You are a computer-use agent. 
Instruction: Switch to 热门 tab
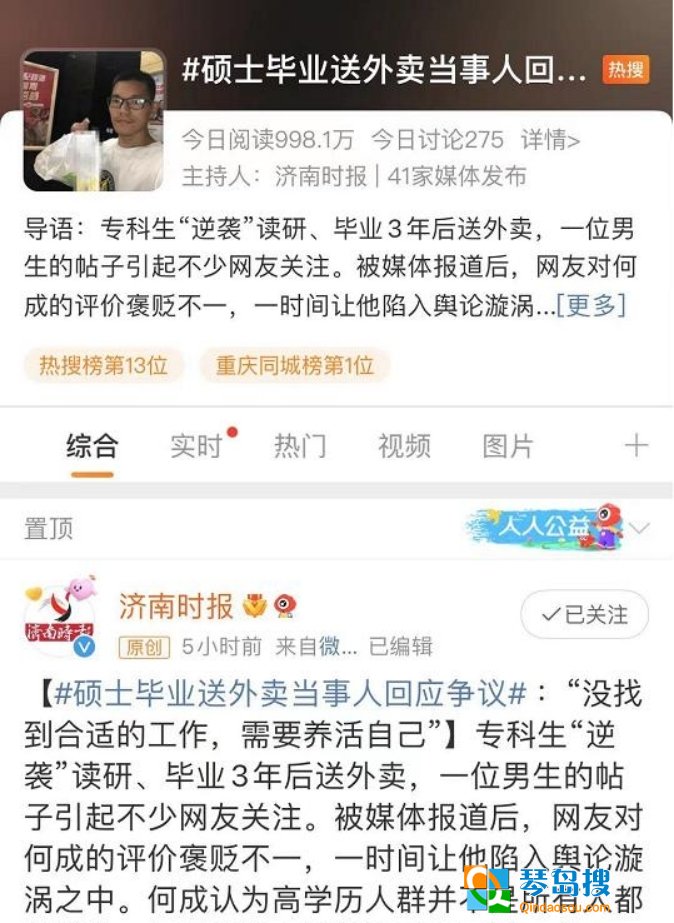(300, 446)
